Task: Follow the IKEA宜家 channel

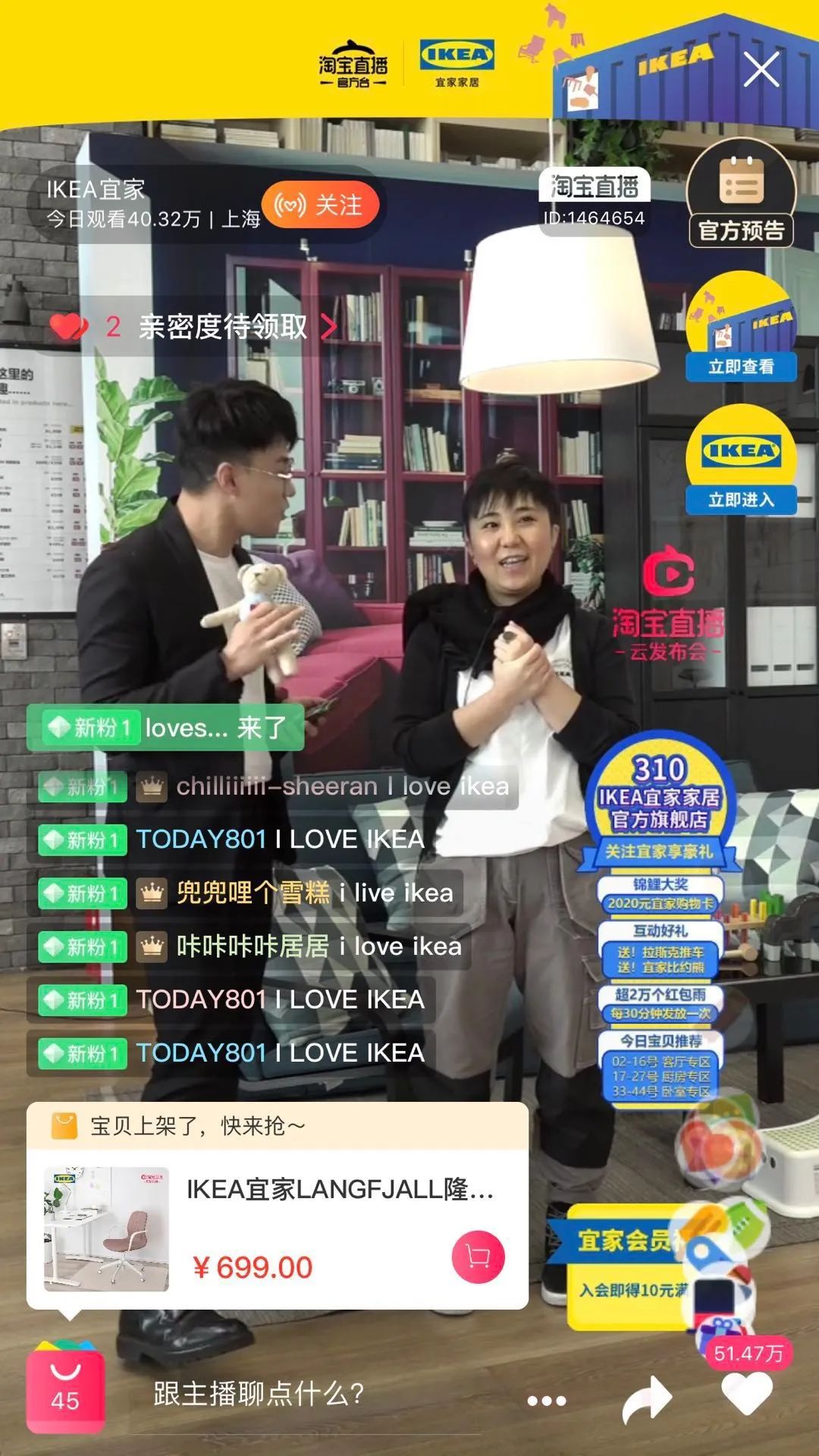Action: click(x=319, y=205)
